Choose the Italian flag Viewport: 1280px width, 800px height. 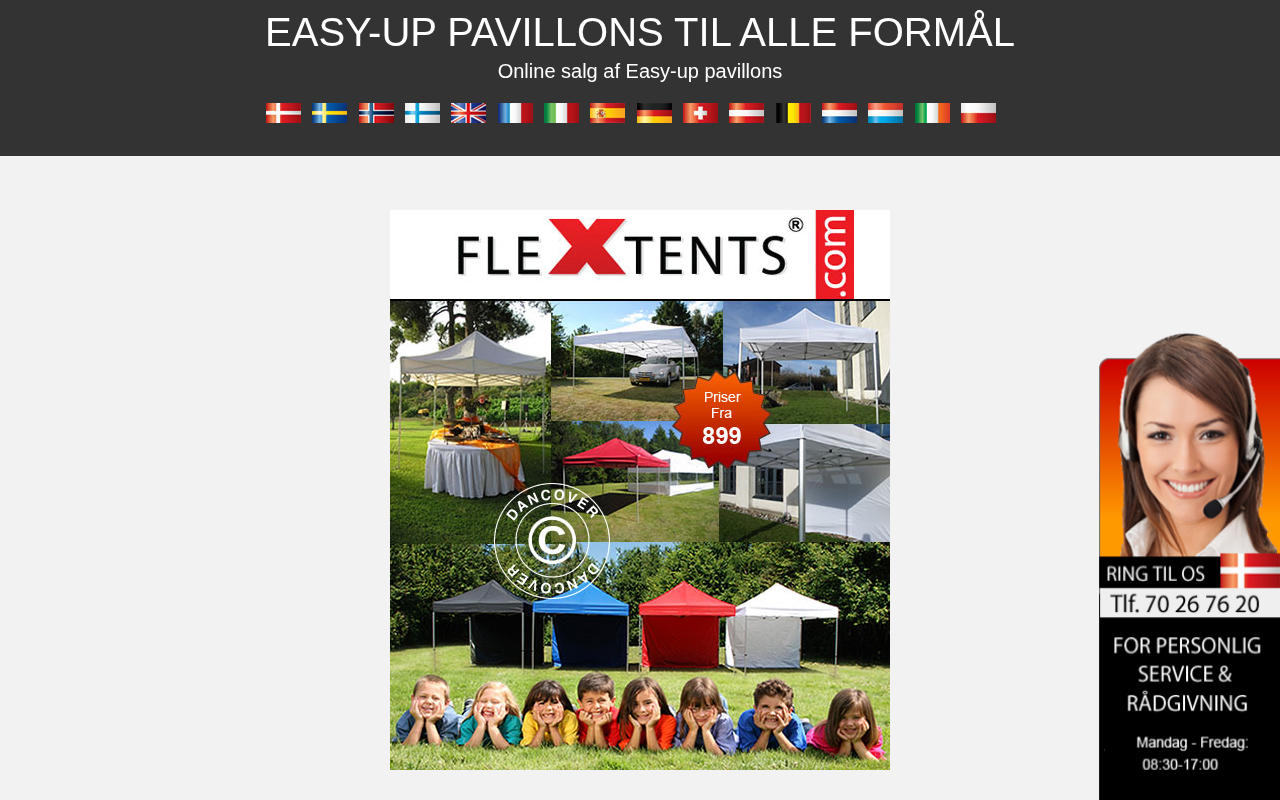561,113
